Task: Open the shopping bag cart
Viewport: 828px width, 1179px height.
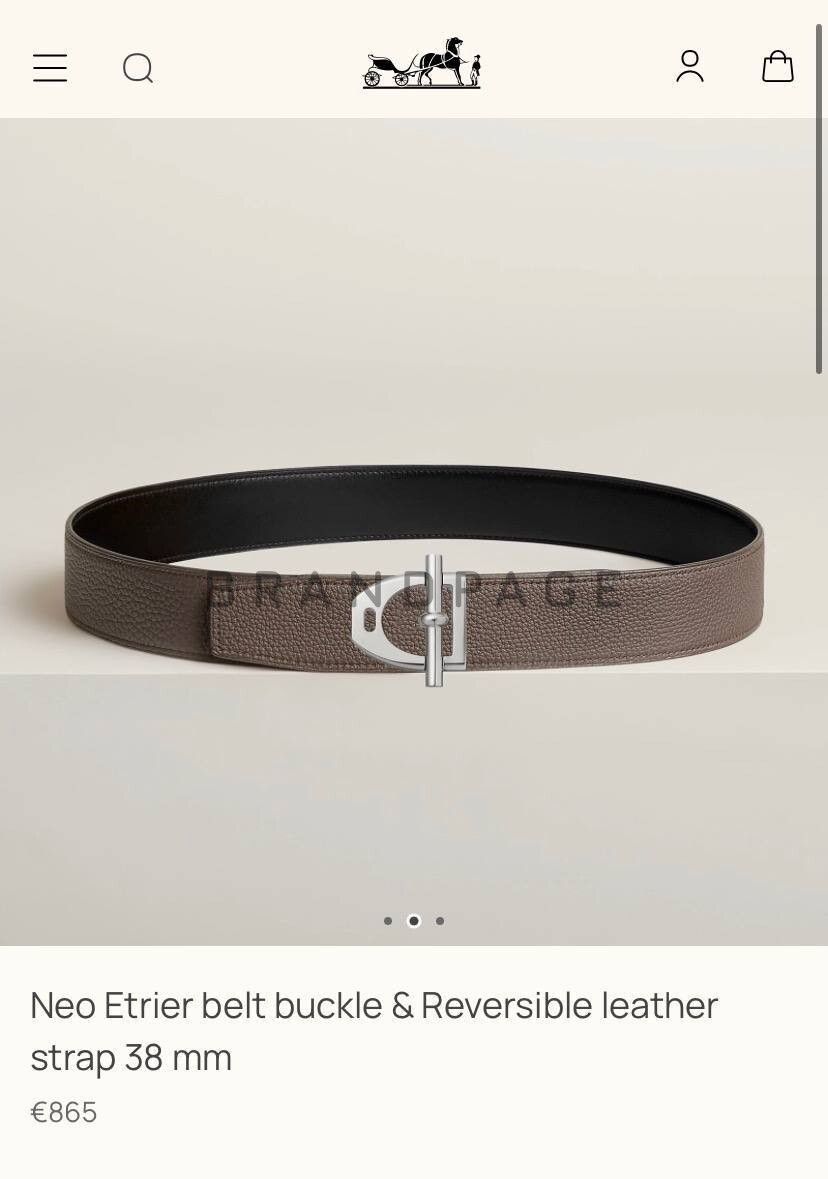Action: tap(777, 66)
